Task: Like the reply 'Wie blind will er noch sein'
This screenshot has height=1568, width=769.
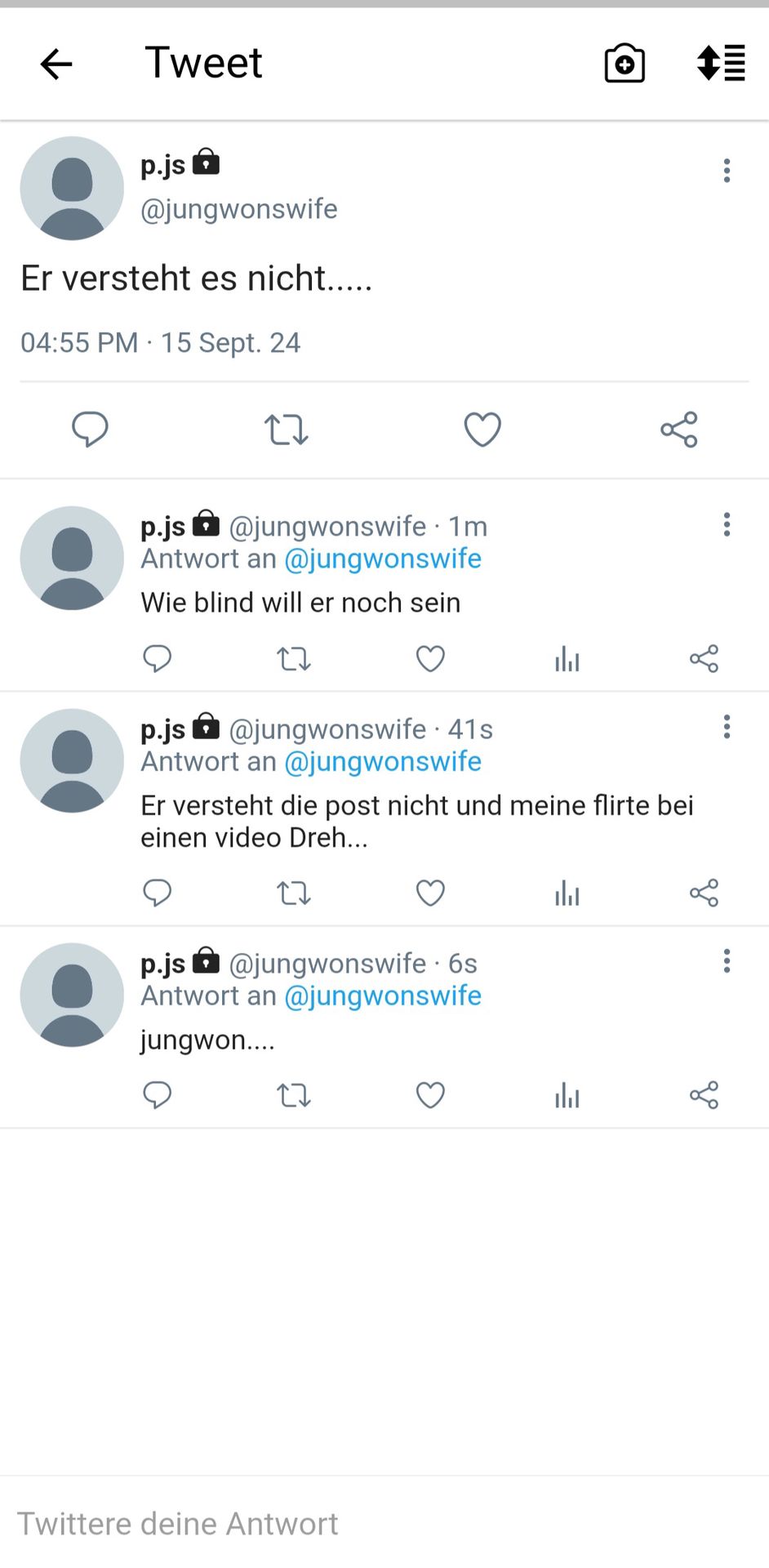Action: (430, 658)
